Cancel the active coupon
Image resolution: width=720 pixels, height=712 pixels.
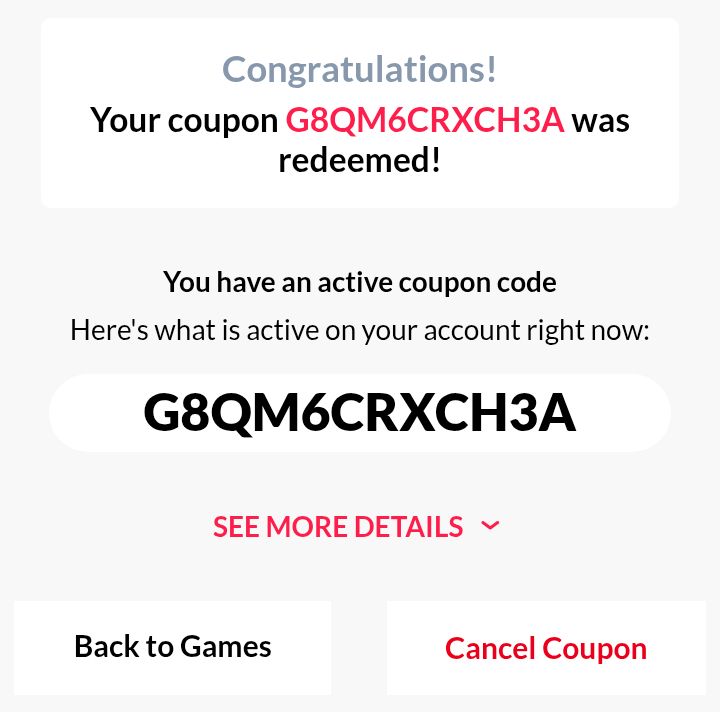545,648
